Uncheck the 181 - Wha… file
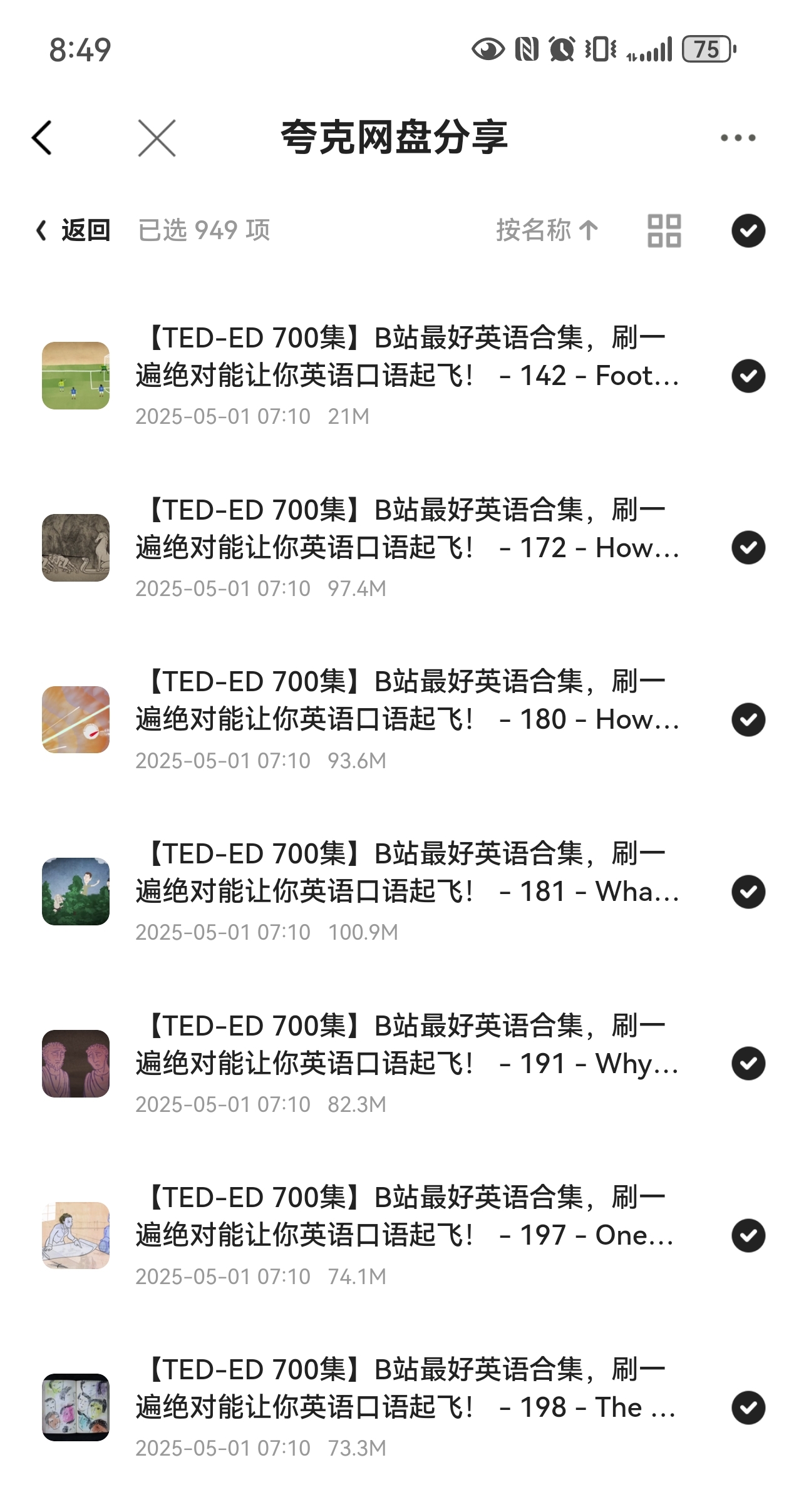The image size is (789, 1512). pyautogui.click(x=748, y=892)
